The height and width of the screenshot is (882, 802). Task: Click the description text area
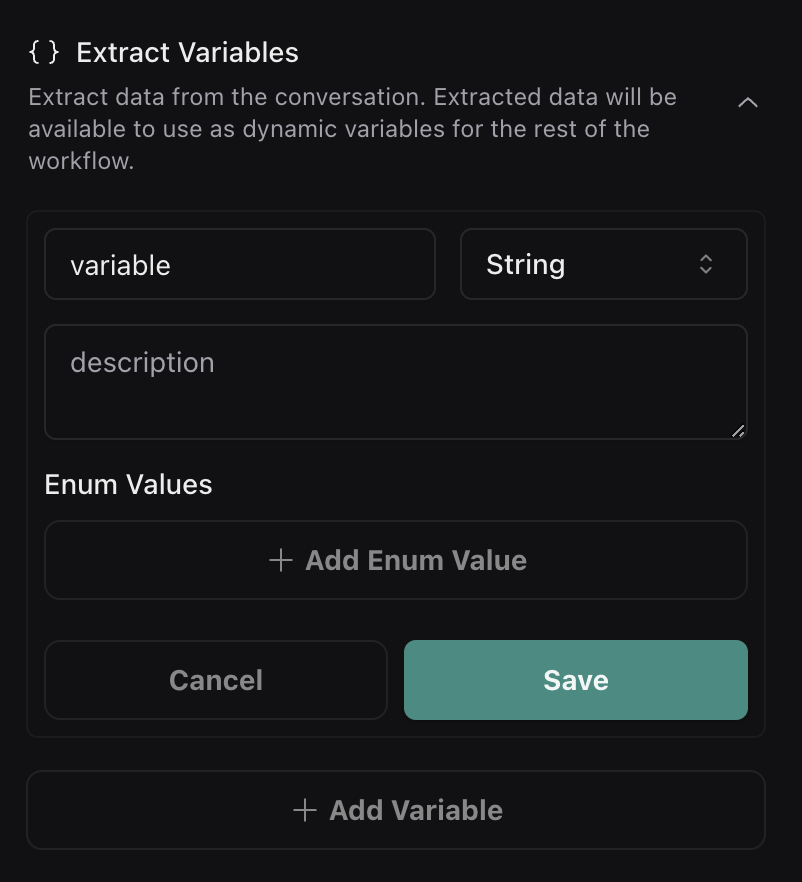point(396,382)
